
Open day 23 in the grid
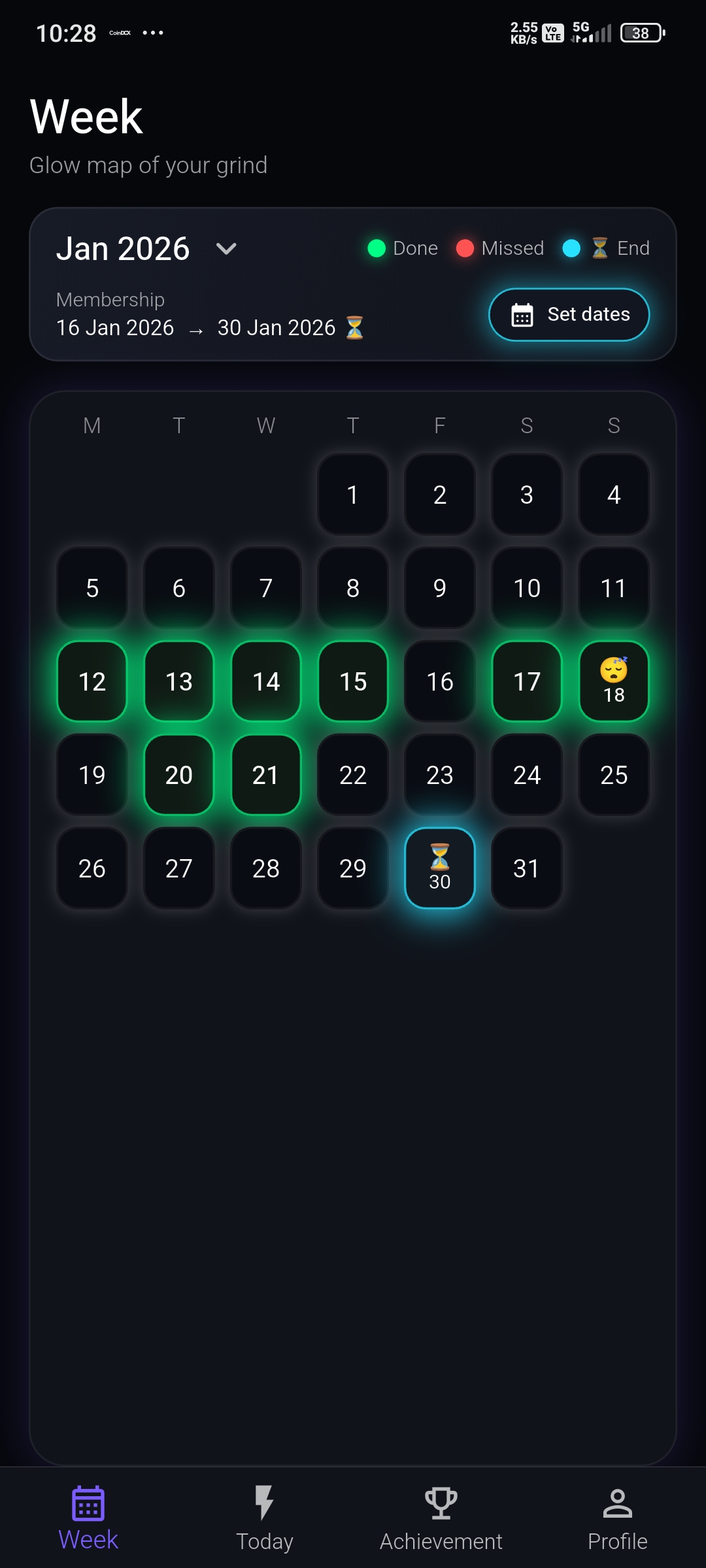[x=440, y=775]
